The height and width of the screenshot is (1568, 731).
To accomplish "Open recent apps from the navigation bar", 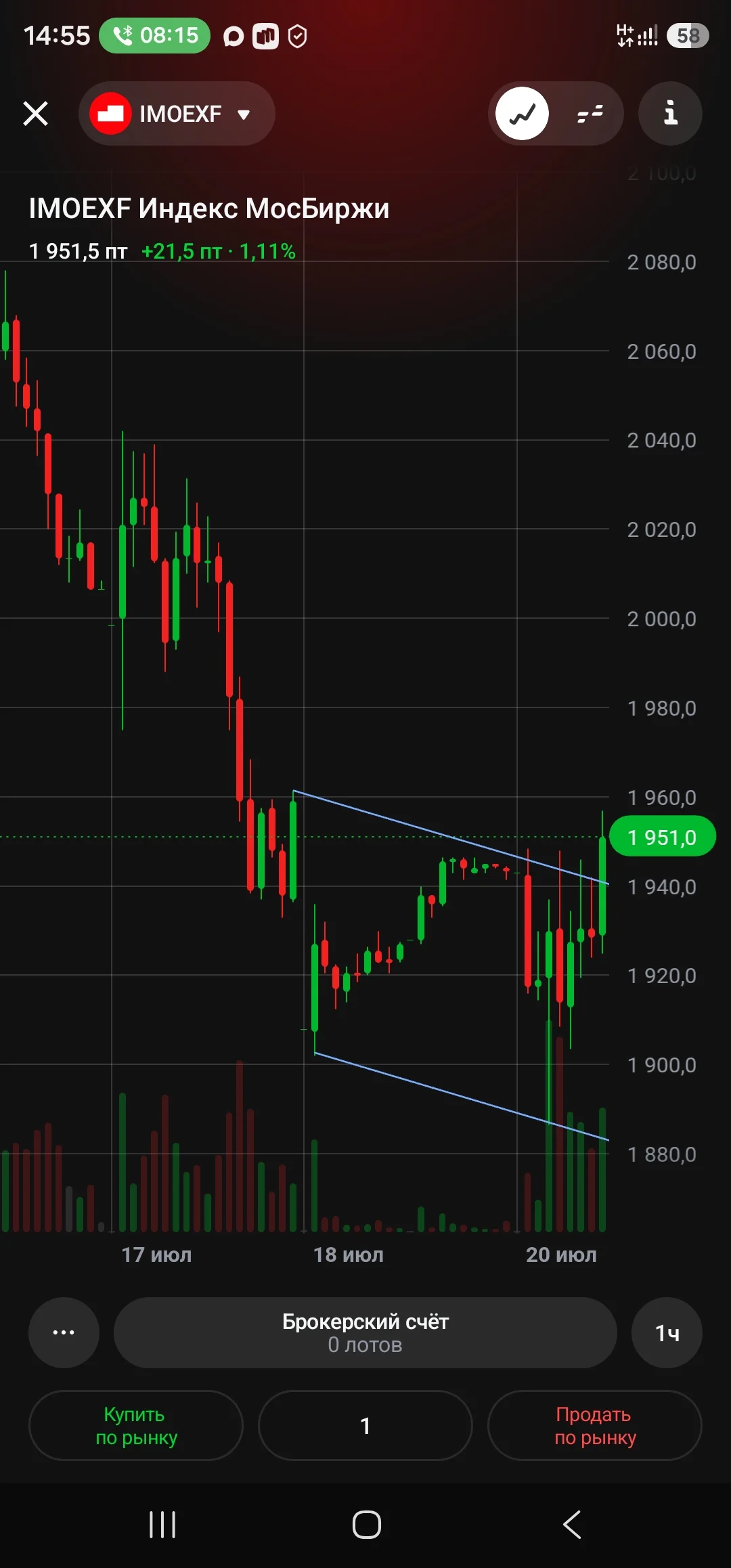I will click(x=162, y=1525).
